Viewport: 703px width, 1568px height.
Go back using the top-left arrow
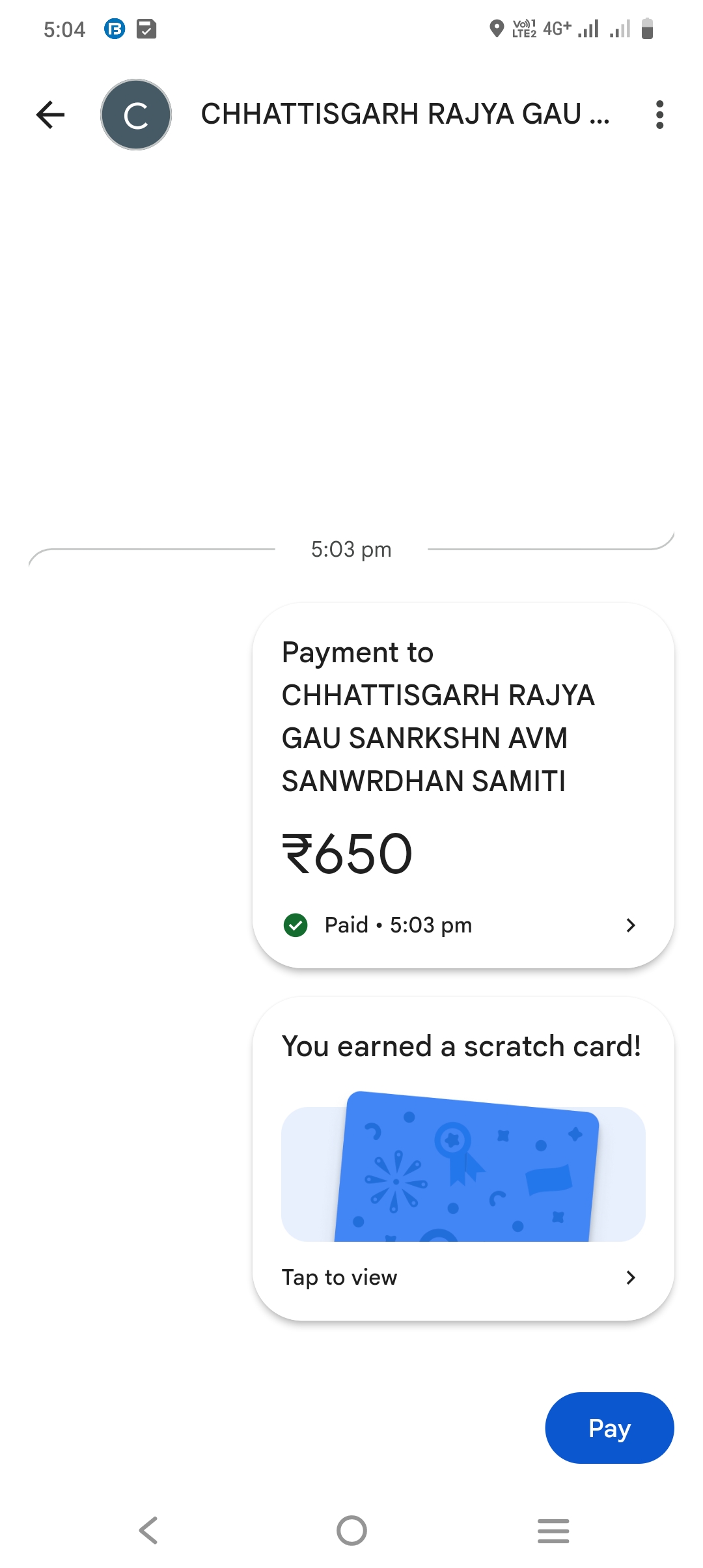(50, 115)
